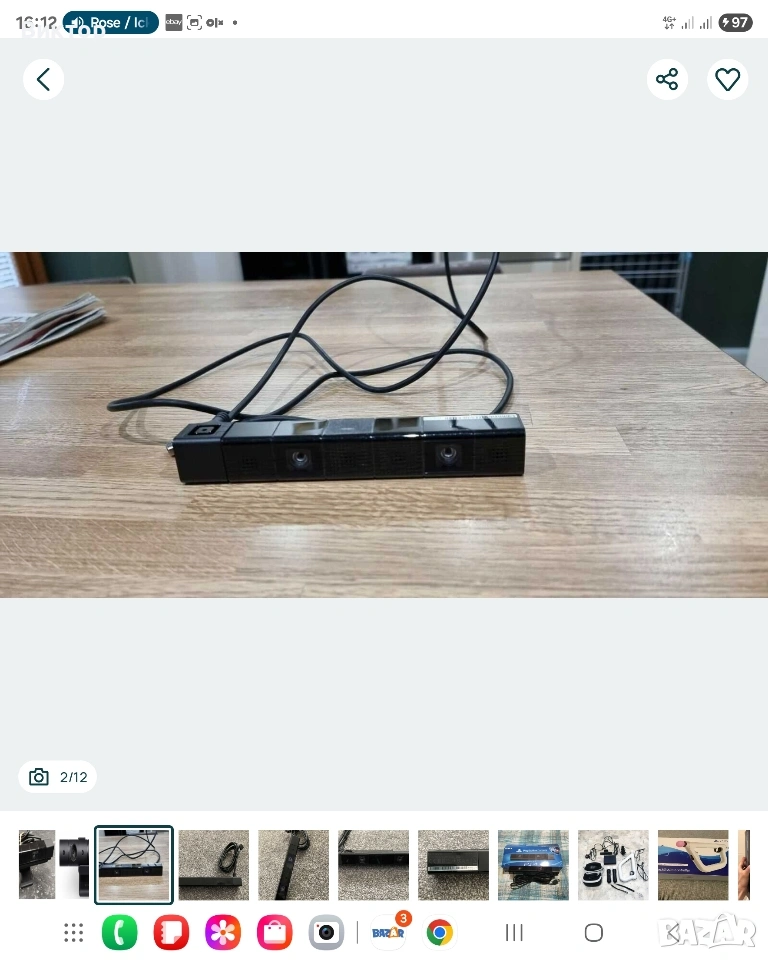Open the app drawer grid in taskbar
This screenshot has width=768, height=960.
pyautogui.click(x=74, y=933)
